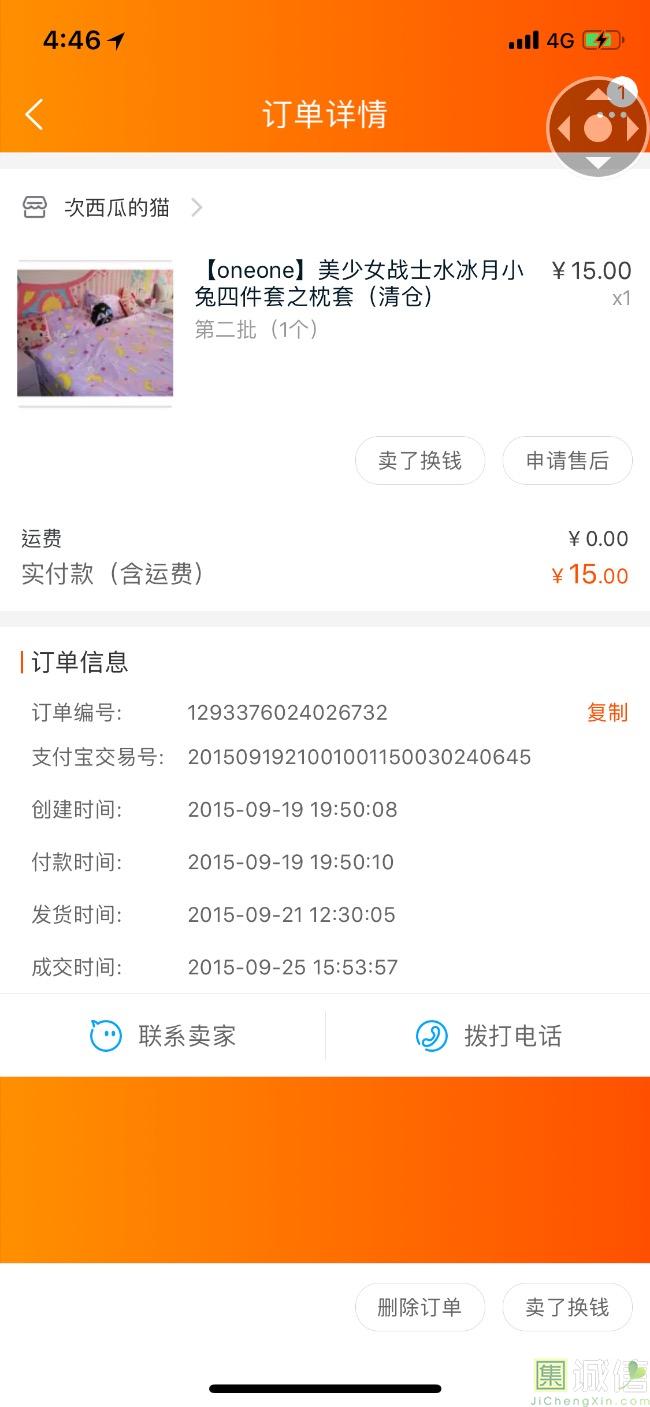
Task: Open the floating assistive control button
Action: (x=597, y=128)
